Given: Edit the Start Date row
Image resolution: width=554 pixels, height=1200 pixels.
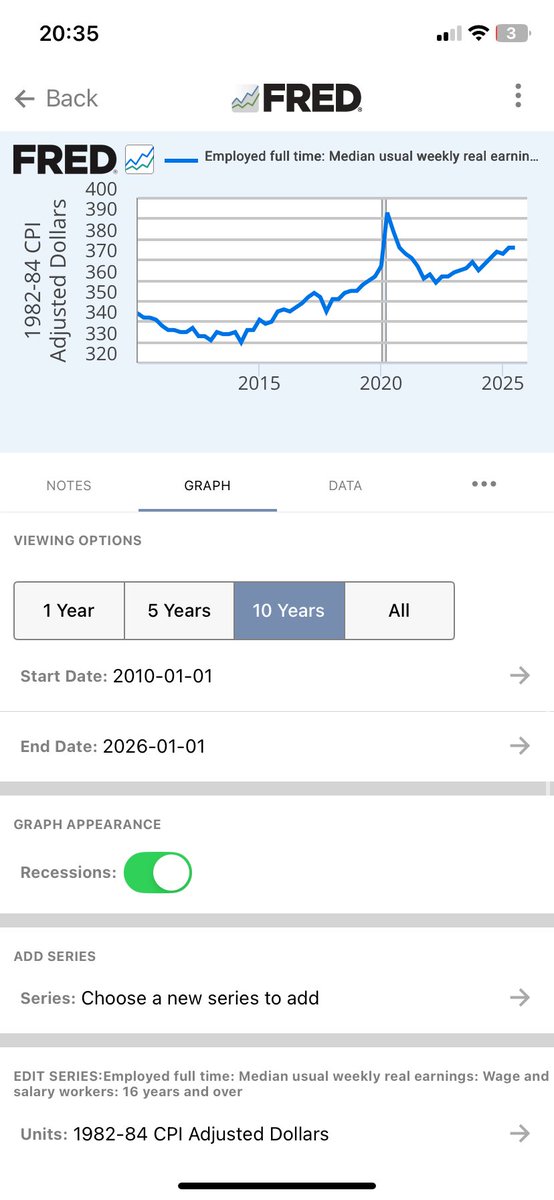Looking at the screenshot, I should [x=277, y=676].
